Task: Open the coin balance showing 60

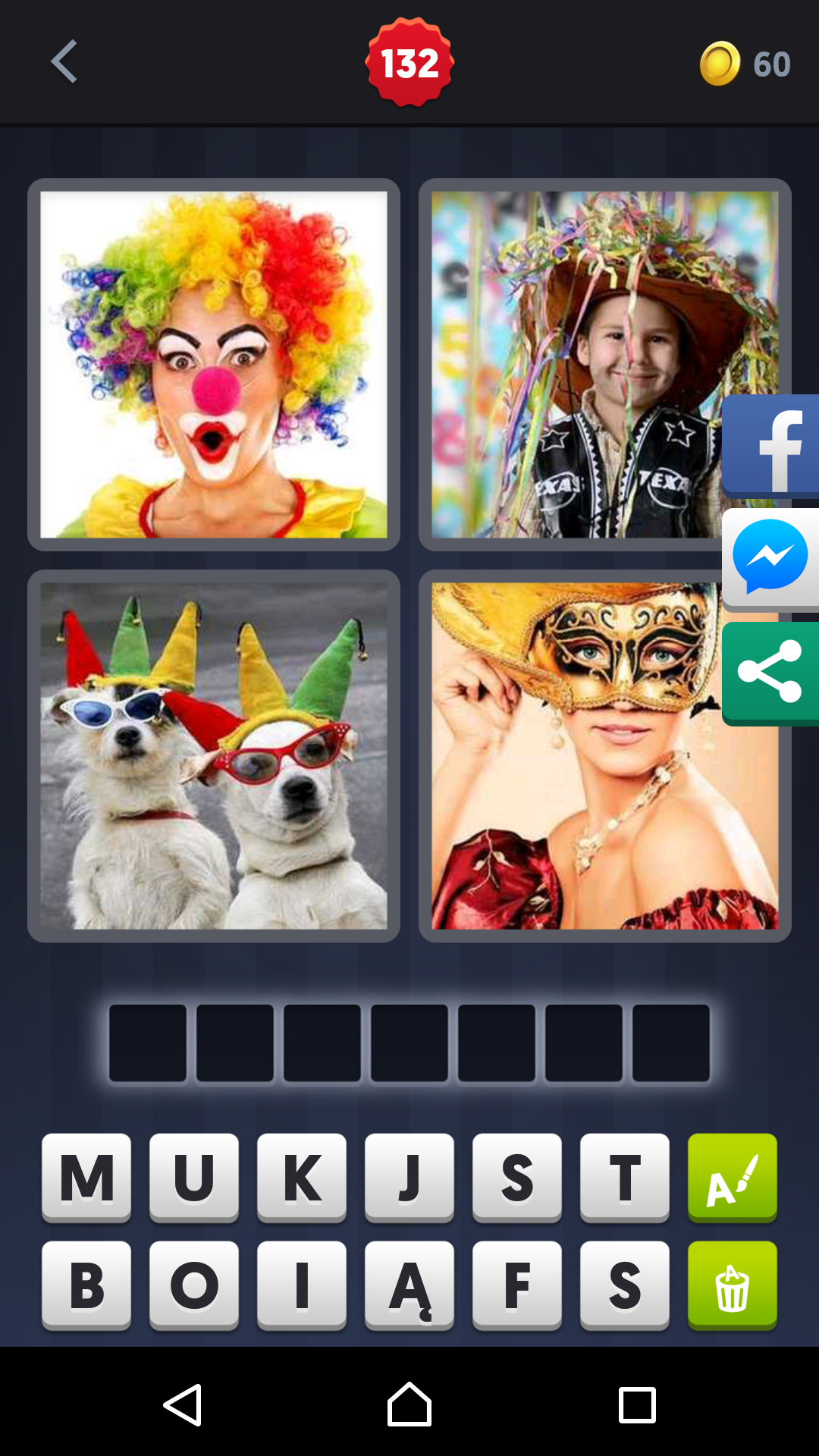Action: click(x=745, y=64)
